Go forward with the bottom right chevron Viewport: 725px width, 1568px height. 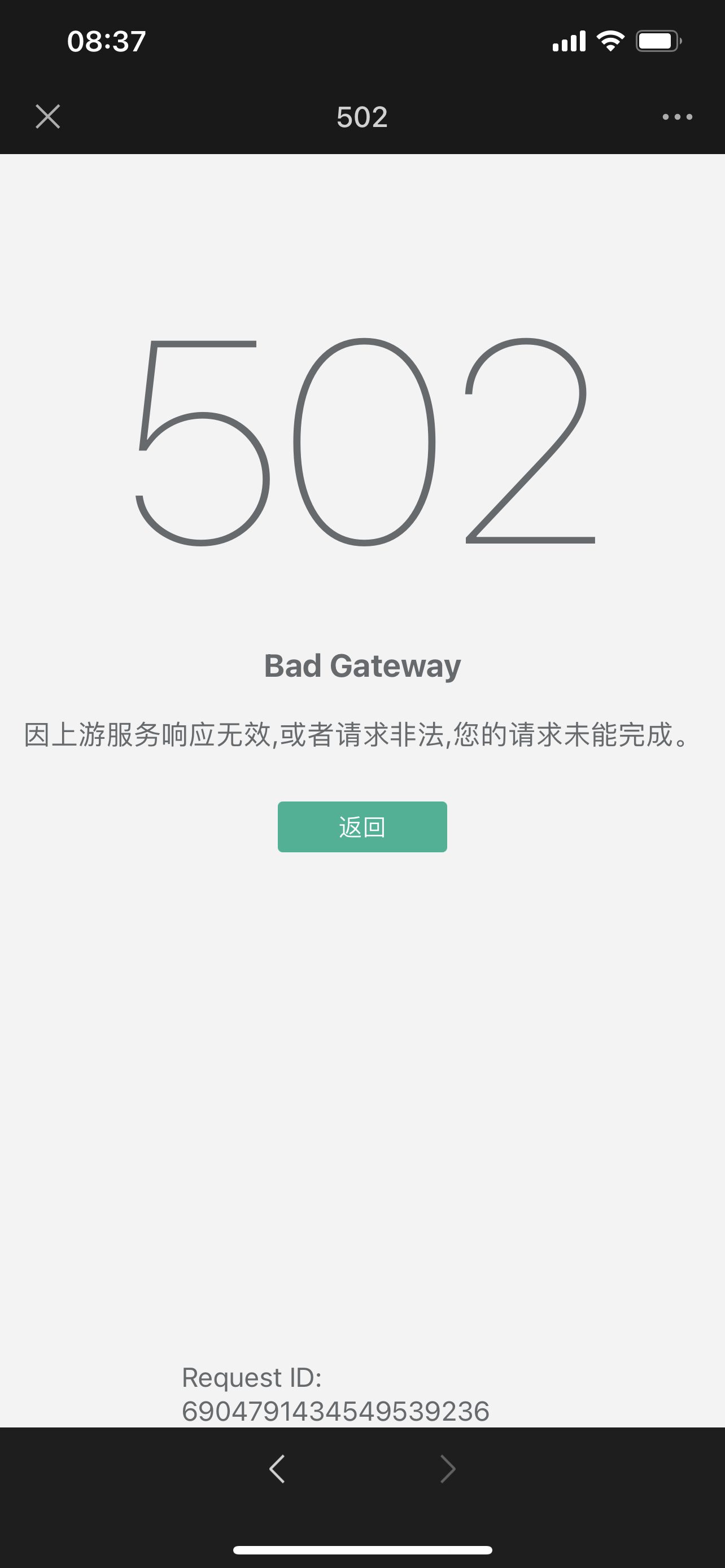[447, 1469]
